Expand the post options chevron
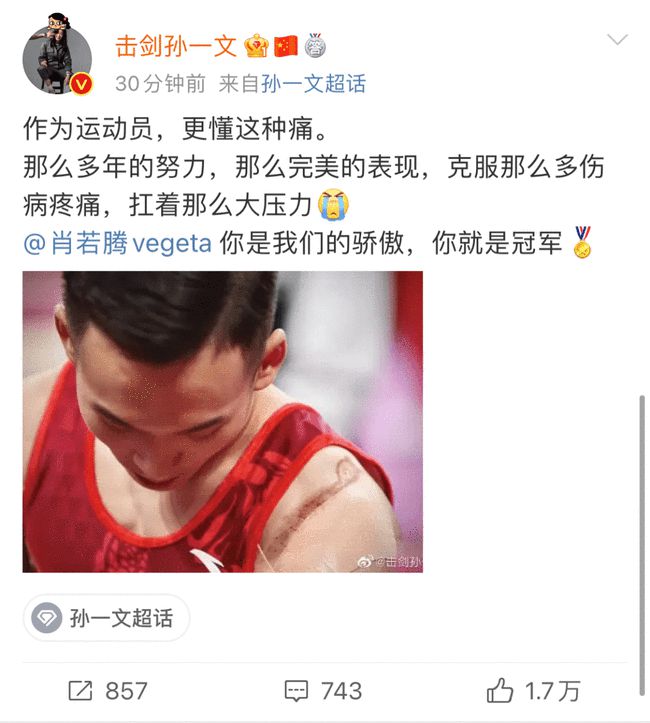 [x=617, y=40]
